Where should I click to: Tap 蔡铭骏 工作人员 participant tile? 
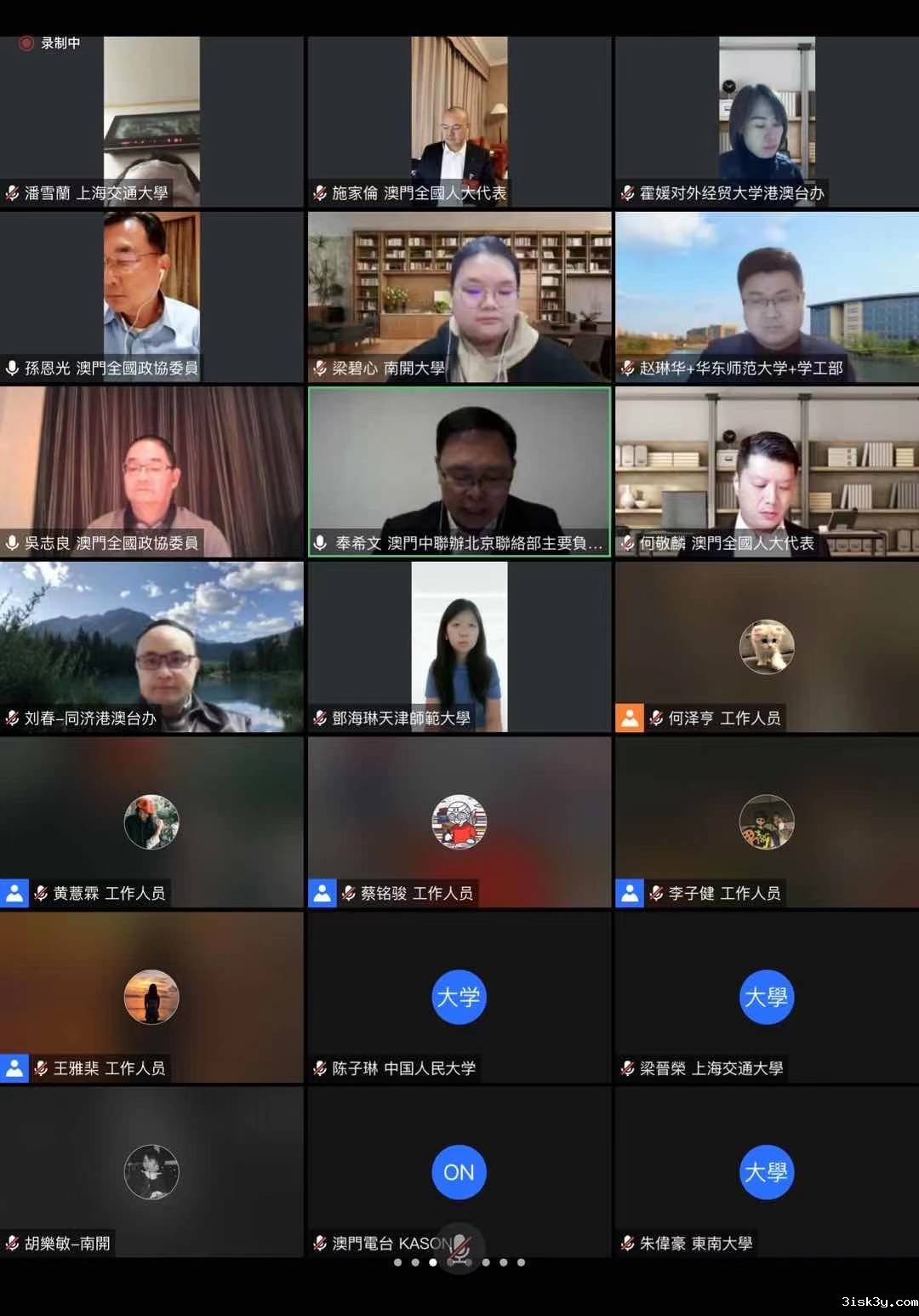459,822
